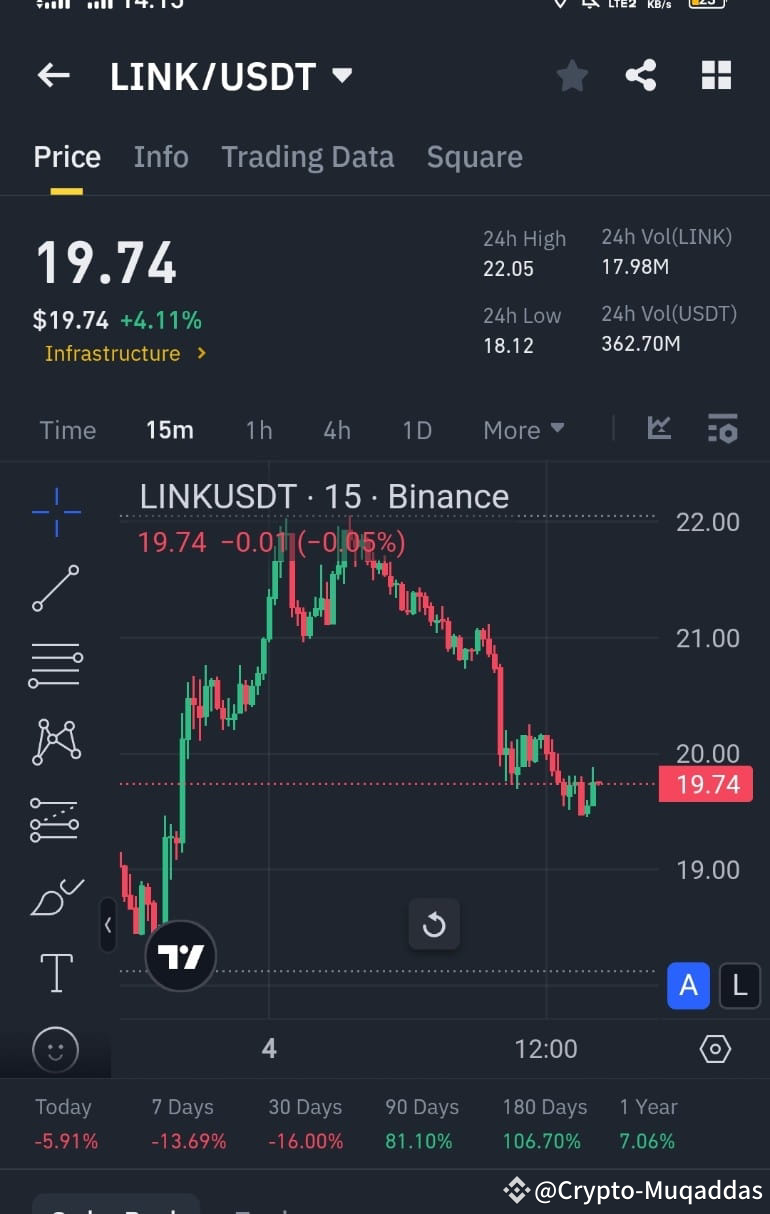Favorite LINK/USDT with the star

(x=572, y=75)
